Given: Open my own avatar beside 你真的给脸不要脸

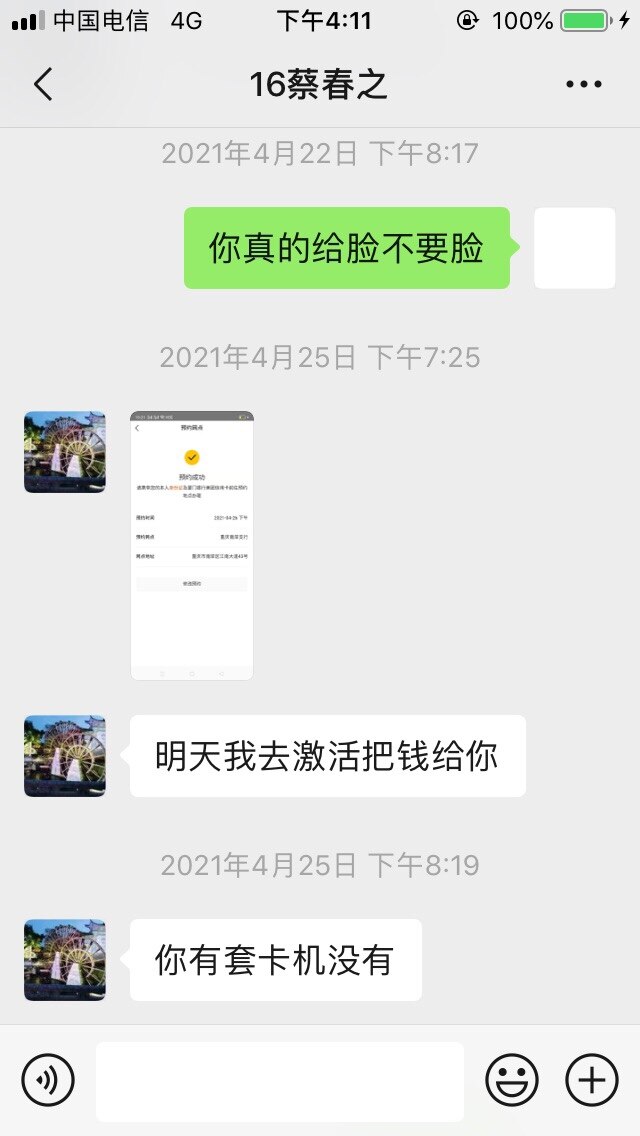Looking at the screenshot, I should pos(575,248).
